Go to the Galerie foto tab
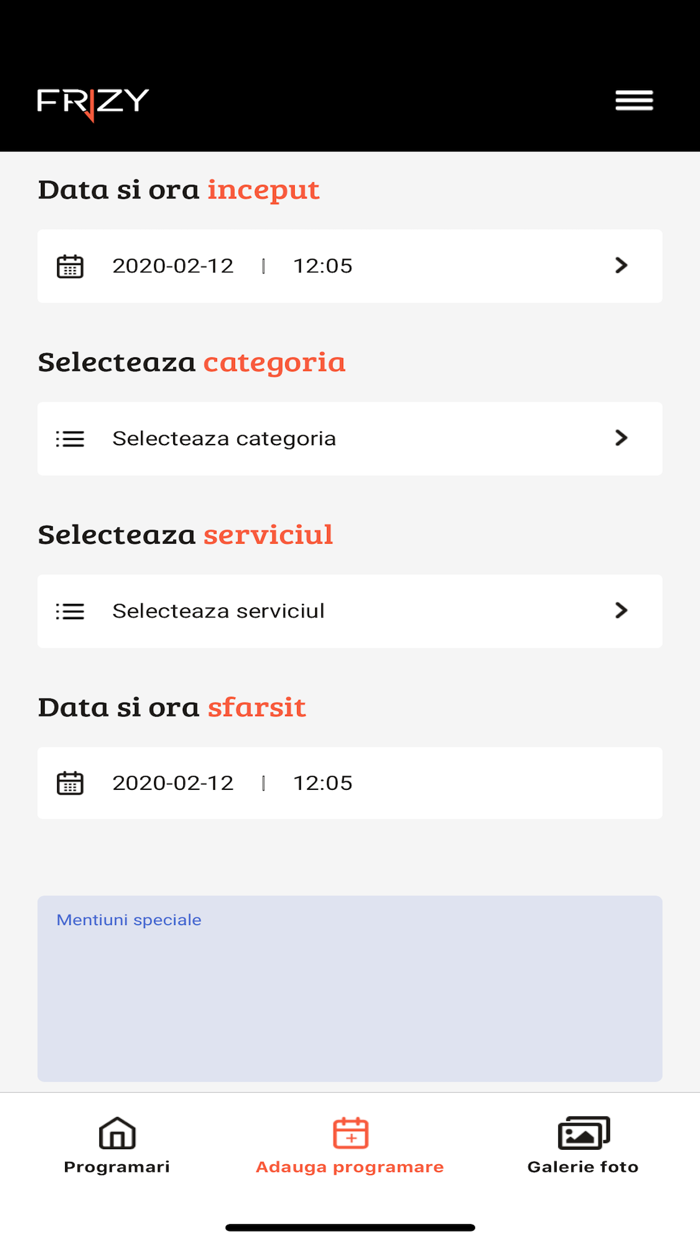Screen dimensions: 700x1244 [x=583, y=1146]
